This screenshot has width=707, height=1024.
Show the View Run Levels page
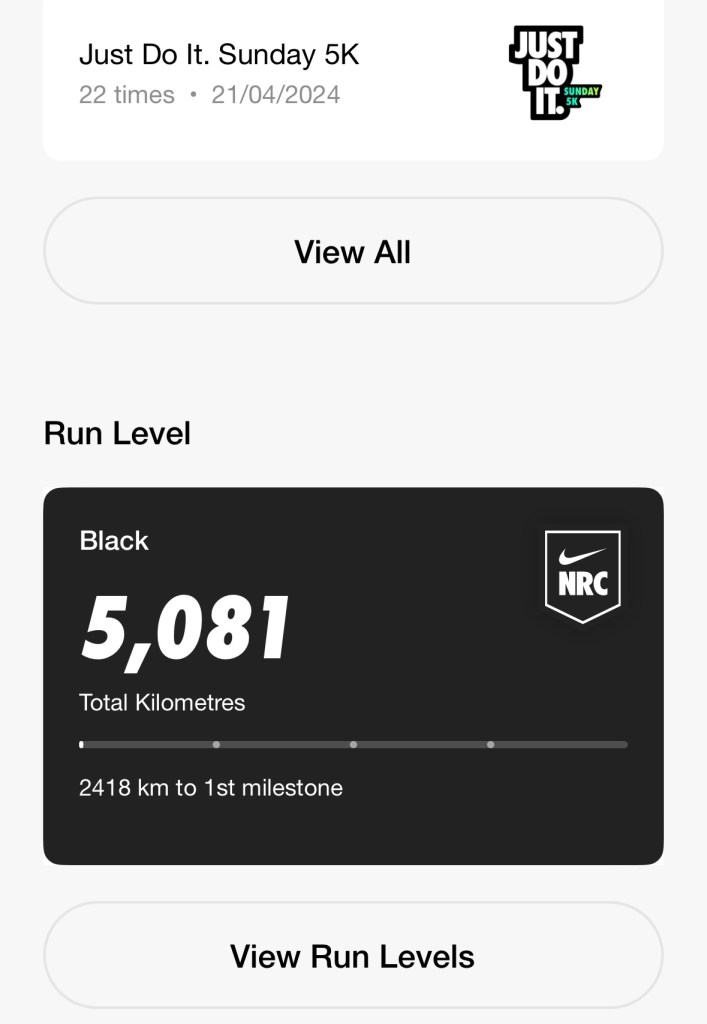[352, 956]
